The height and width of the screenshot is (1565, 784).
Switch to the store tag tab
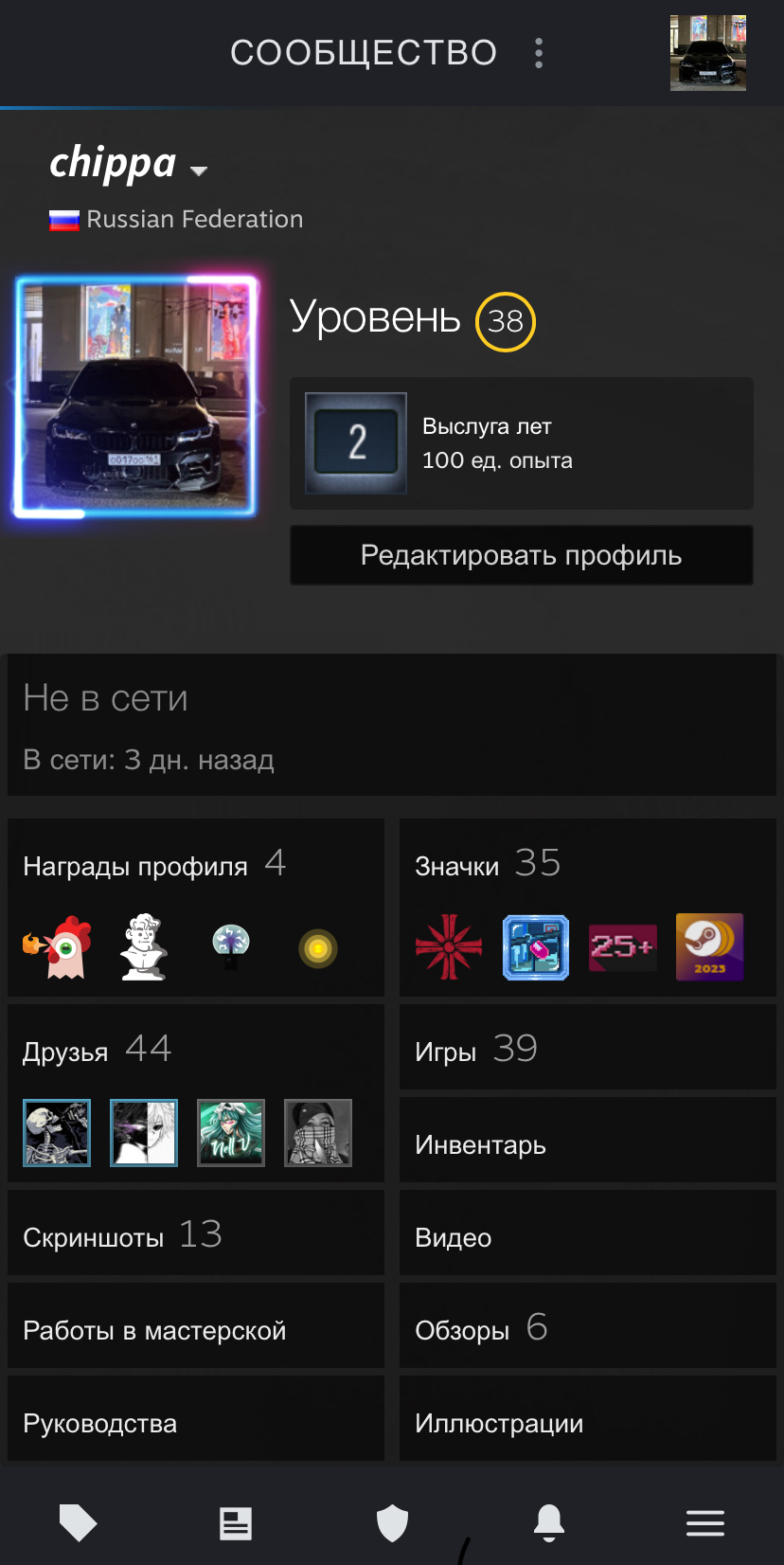click(x=79, y=1523)
